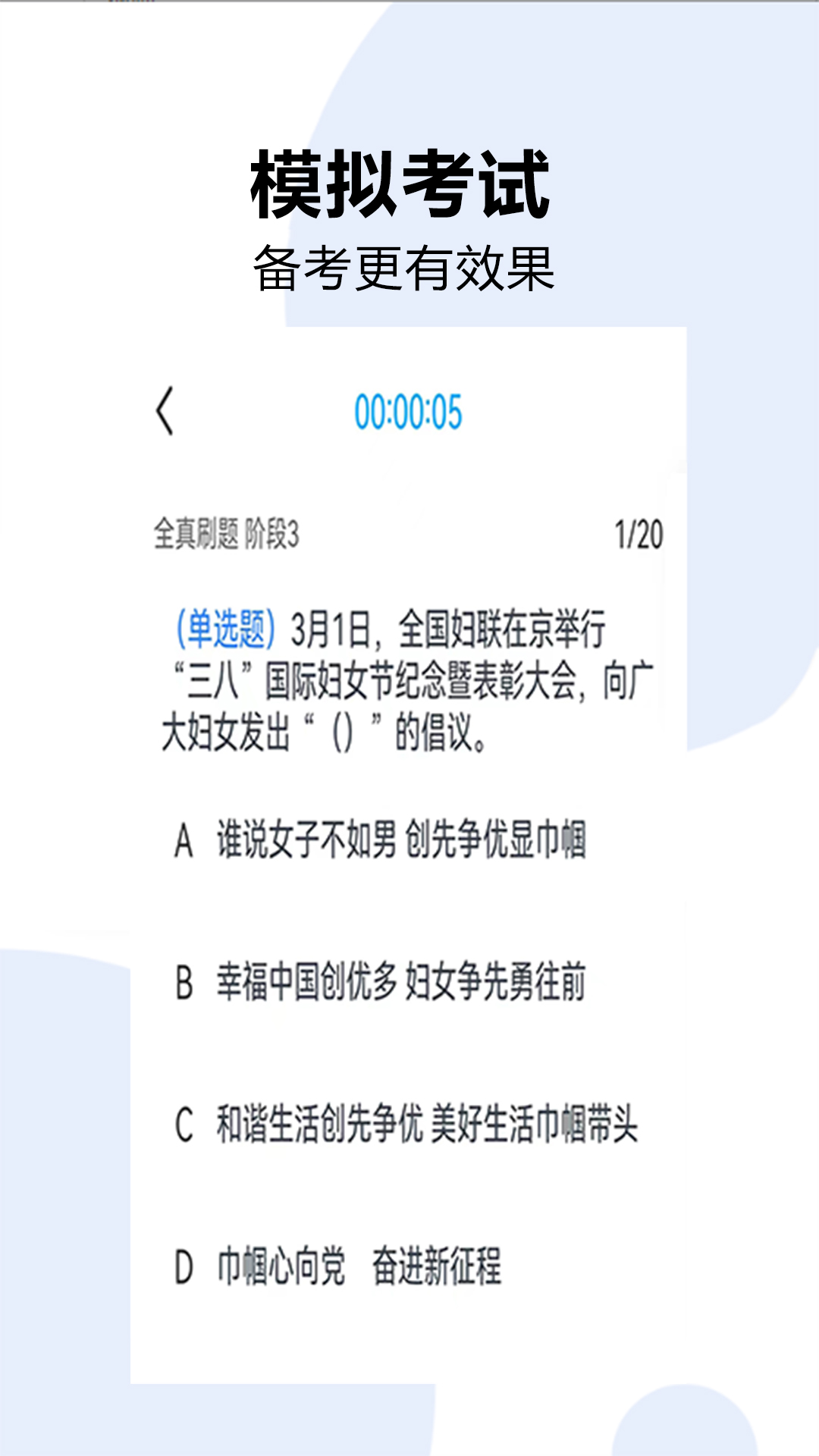Tap the back chevron at top left
Screen dimensions: 819x1456
(167, 410)
